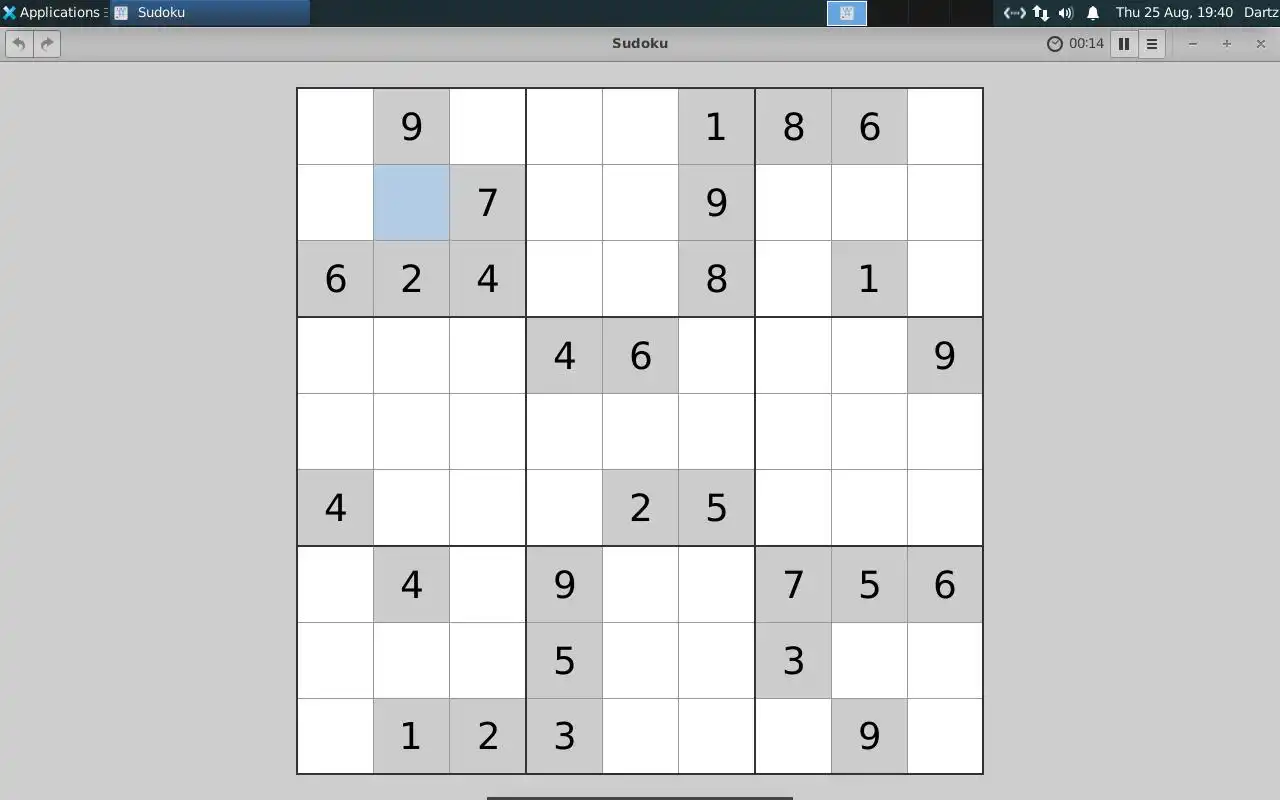The width and height of the screenshot is (1280, 800).
Task: Redo the undone move
Action: (47, 44)
